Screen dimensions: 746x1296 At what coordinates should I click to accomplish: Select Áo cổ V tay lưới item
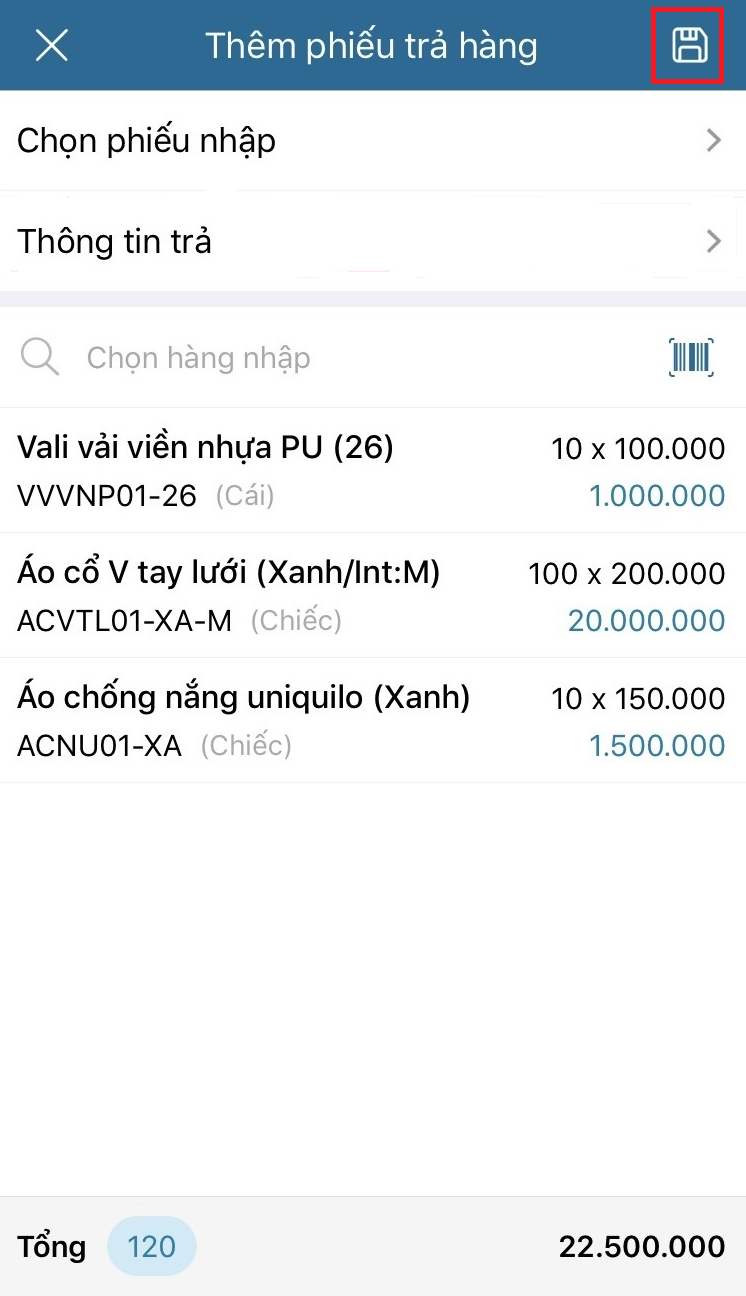(x=372, y=595)
